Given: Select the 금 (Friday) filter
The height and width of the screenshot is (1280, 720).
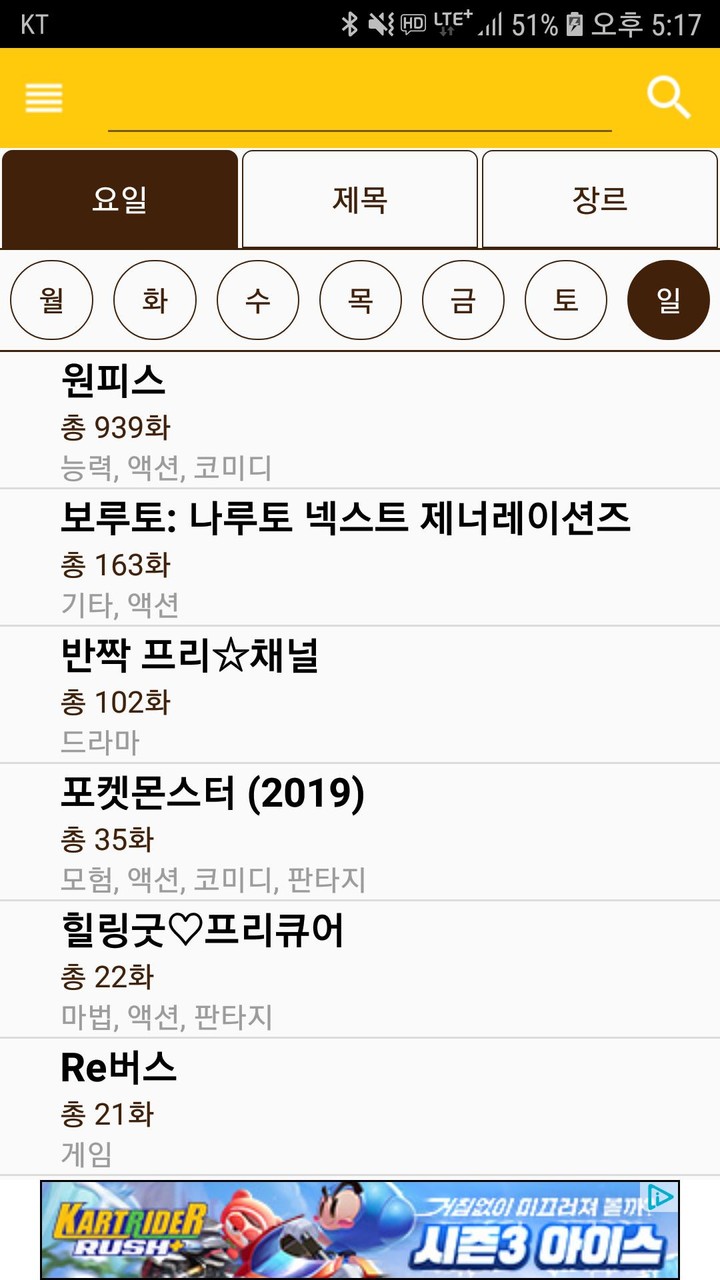Looking at the screenshot, I should [x=463, y=299].
